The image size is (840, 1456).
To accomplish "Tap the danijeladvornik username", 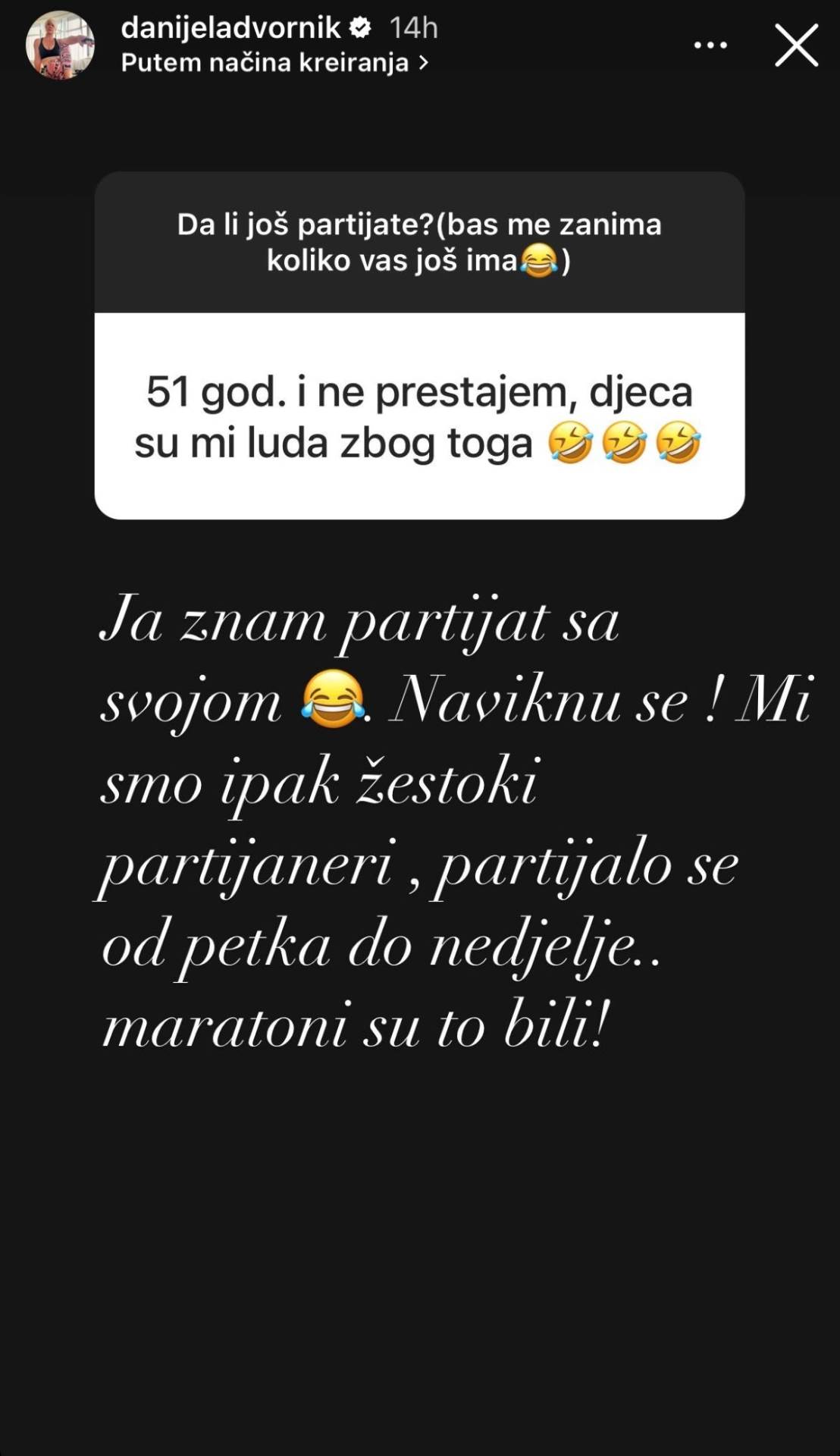I will pos(230,28).
